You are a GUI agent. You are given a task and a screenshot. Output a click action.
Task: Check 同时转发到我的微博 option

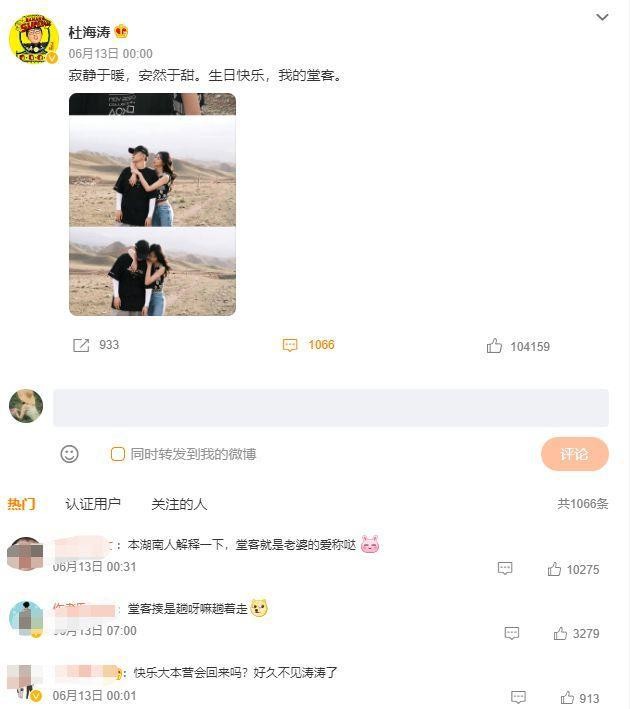click(118, 454)
